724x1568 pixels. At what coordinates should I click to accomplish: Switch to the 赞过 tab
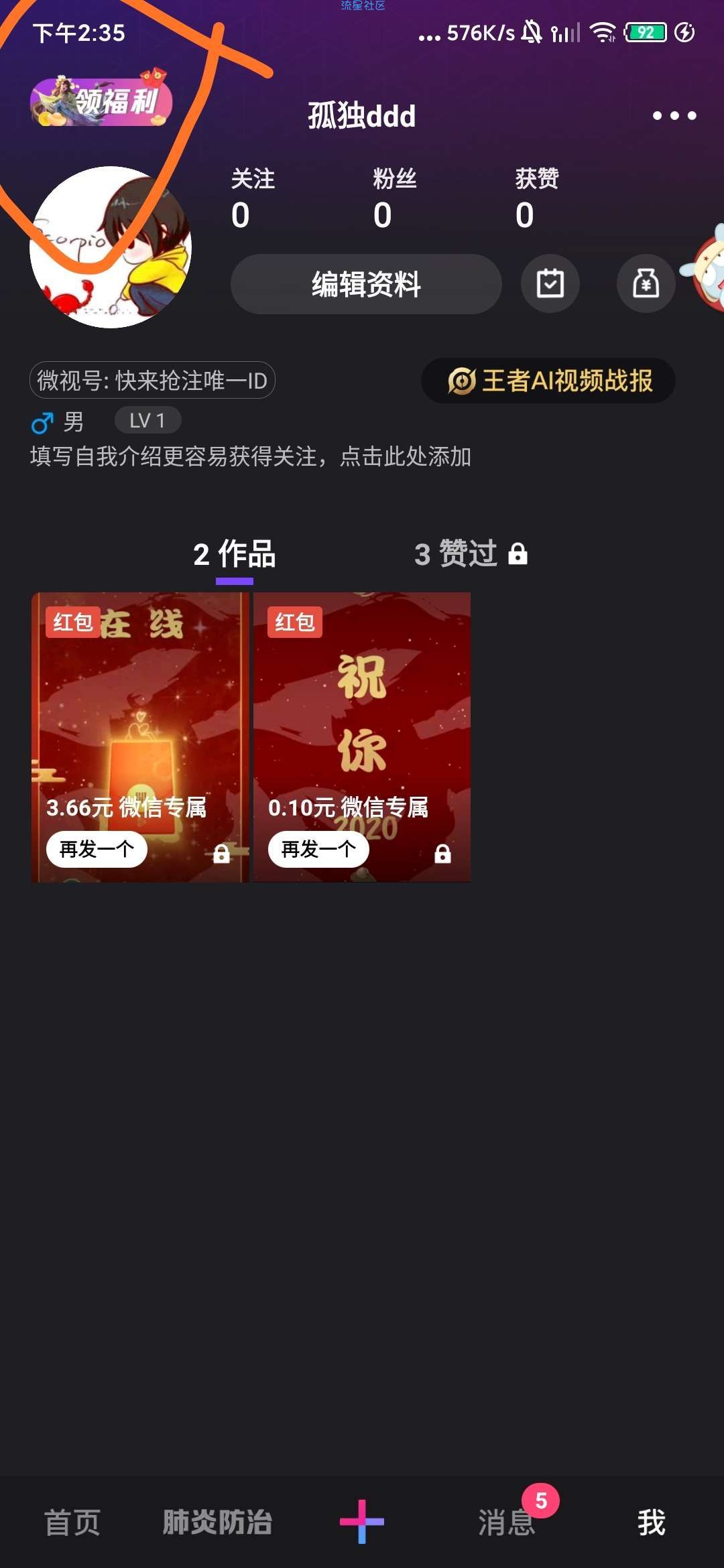click(471, 555)
